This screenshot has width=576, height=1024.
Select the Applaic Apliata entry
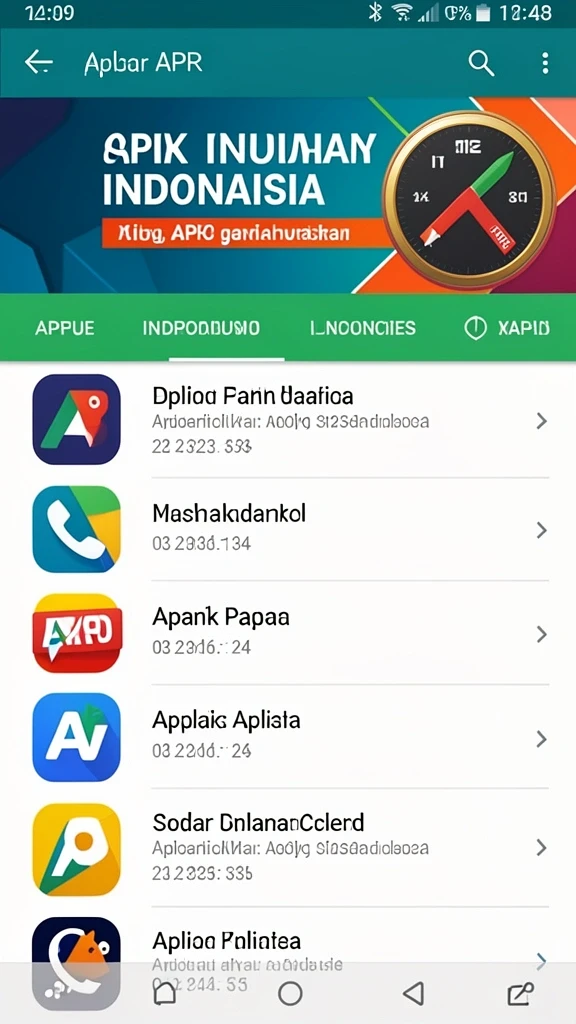[x=288, y=737]
